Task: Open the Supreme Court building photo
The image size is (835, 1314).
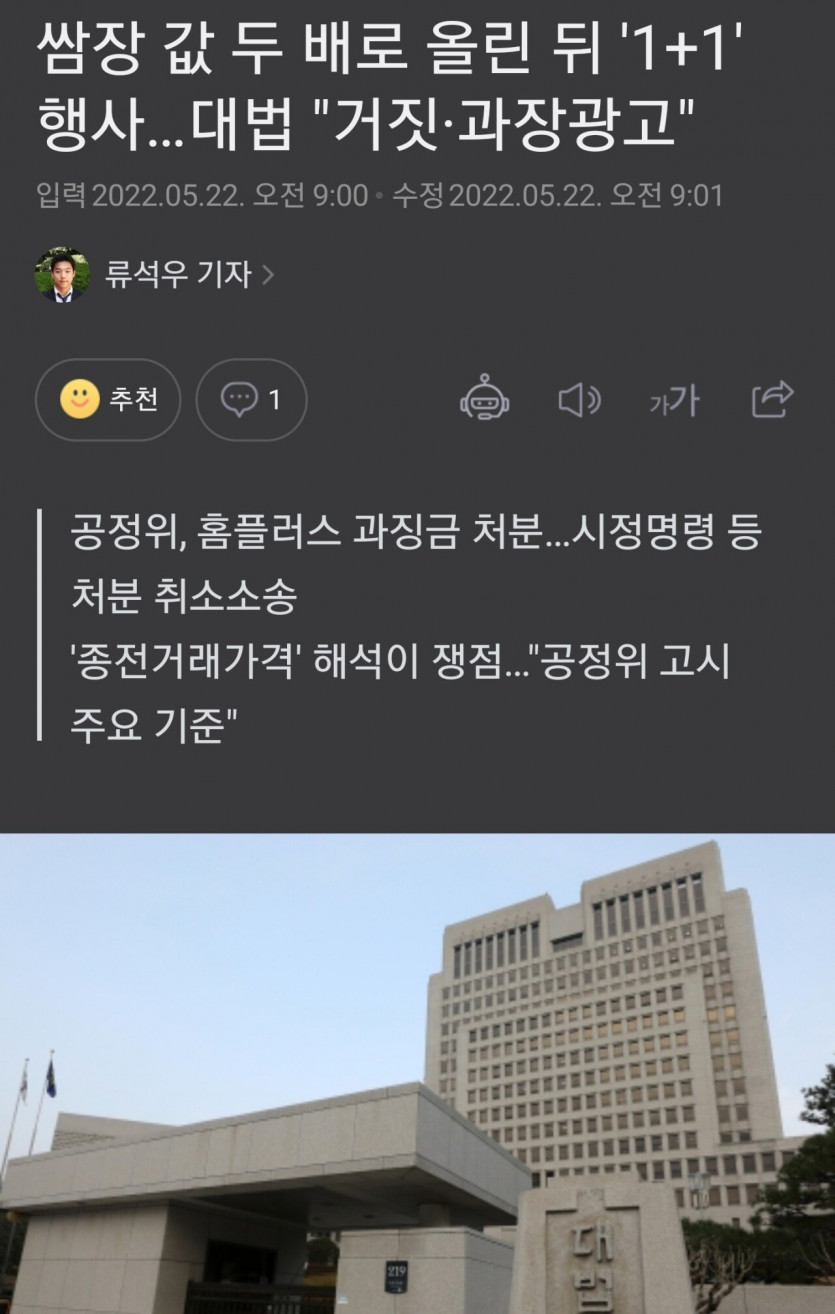Action: (417, 1072)
